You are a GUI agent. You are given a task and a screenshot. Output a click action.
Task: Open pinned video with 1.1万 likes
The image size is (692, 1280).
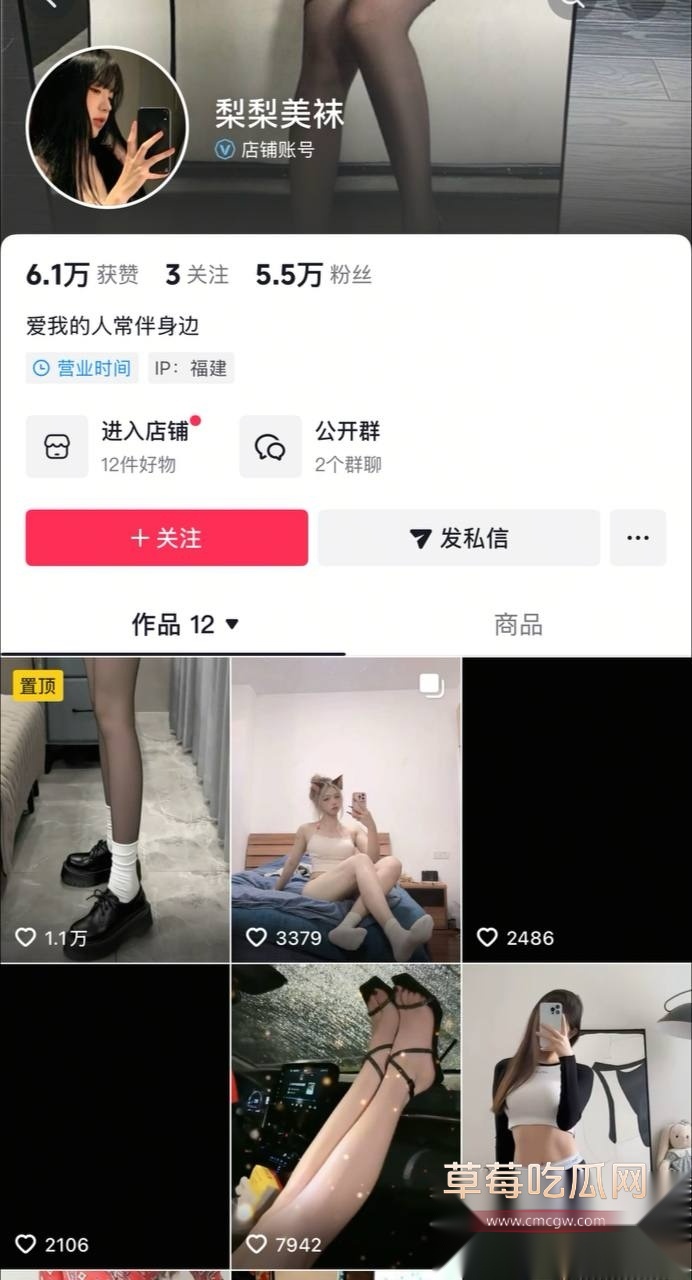pyautogui.click(x=114, y=810)
